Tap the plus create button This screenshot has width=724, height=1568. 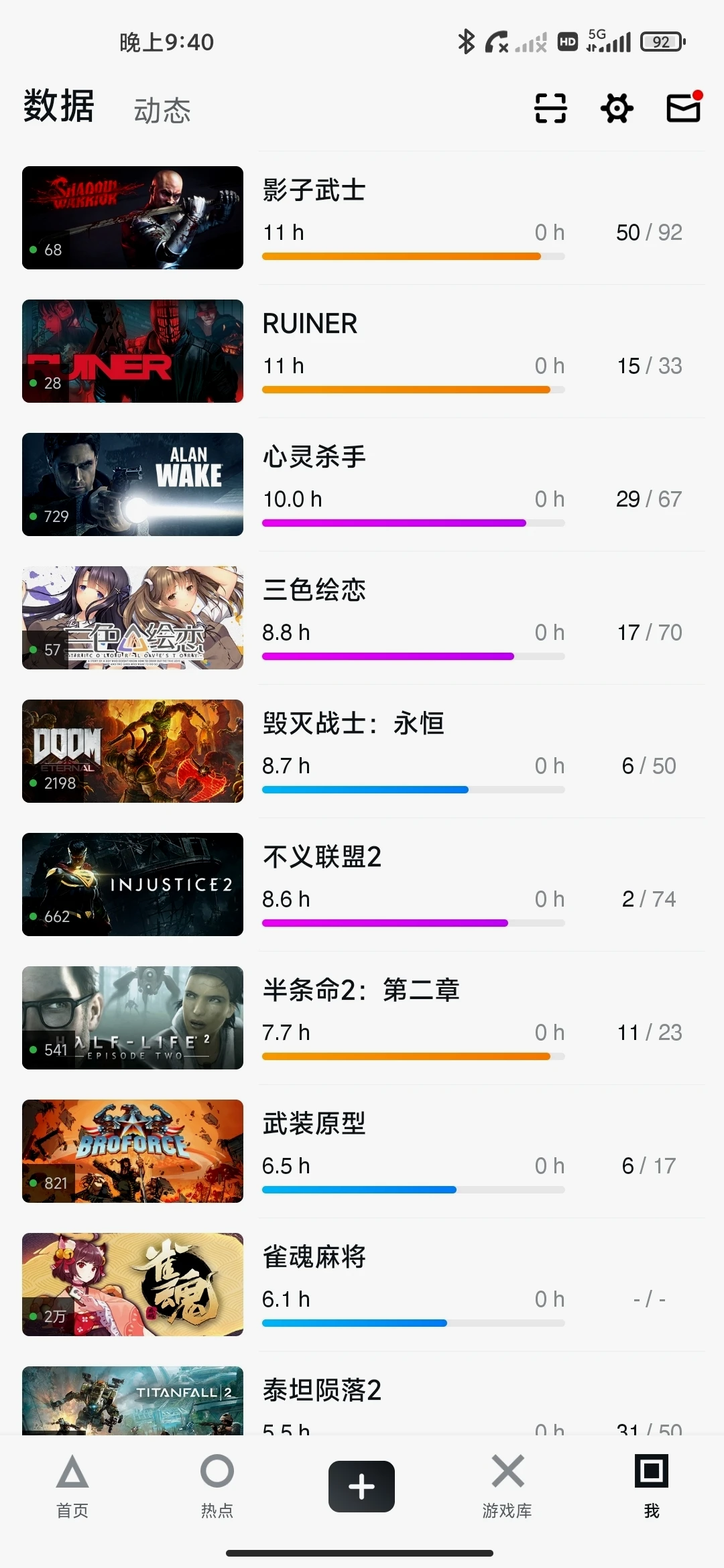(x=361, y=1486)
